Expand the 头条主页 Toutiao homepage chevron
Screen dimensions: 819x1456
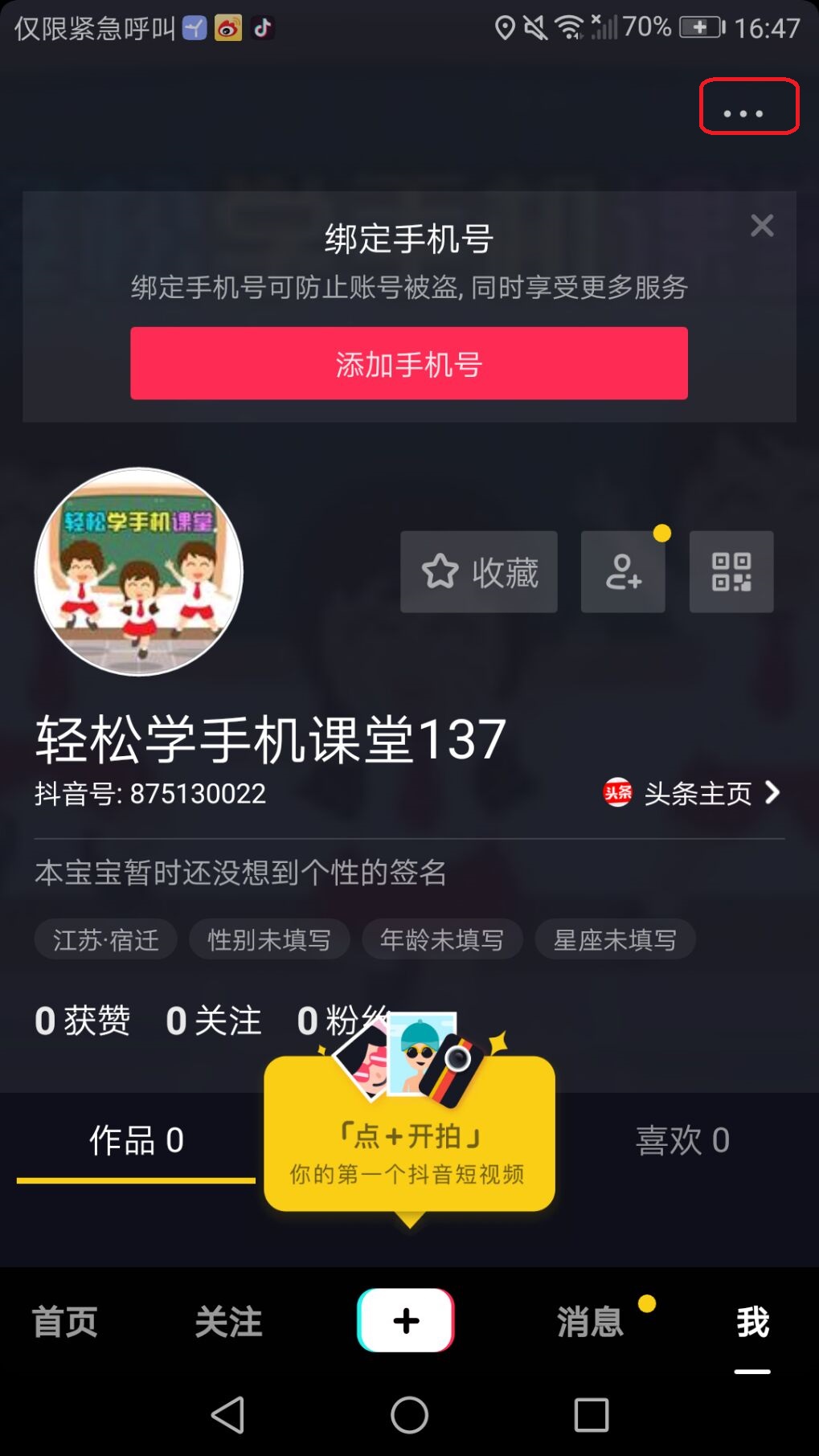pos(772,794)
